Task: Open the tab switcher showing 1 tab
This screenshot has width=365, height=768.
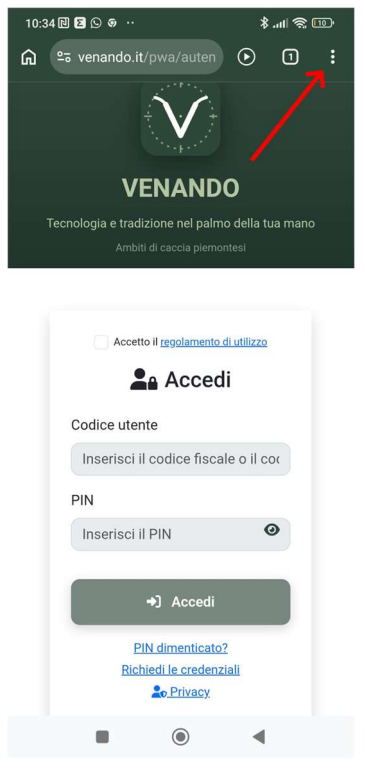Action: coord(290,57)
